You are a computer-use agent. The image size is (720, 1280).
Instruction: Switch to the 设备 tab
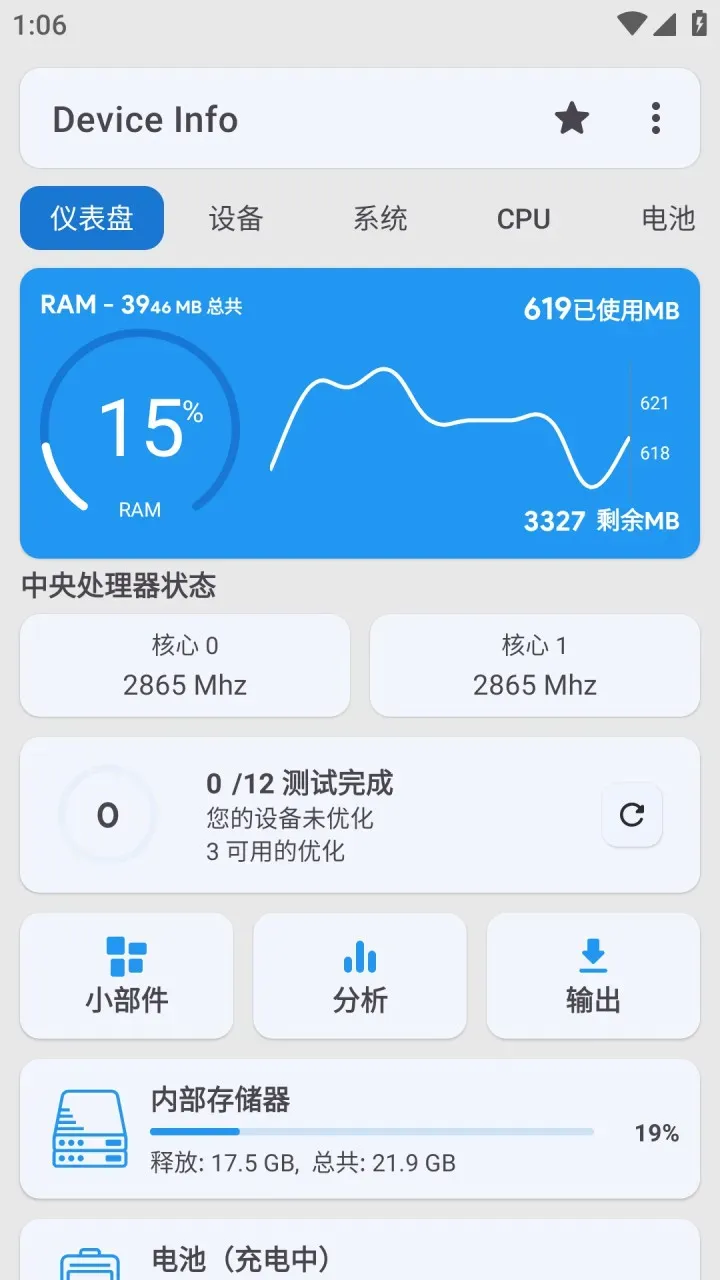[236, 218]
